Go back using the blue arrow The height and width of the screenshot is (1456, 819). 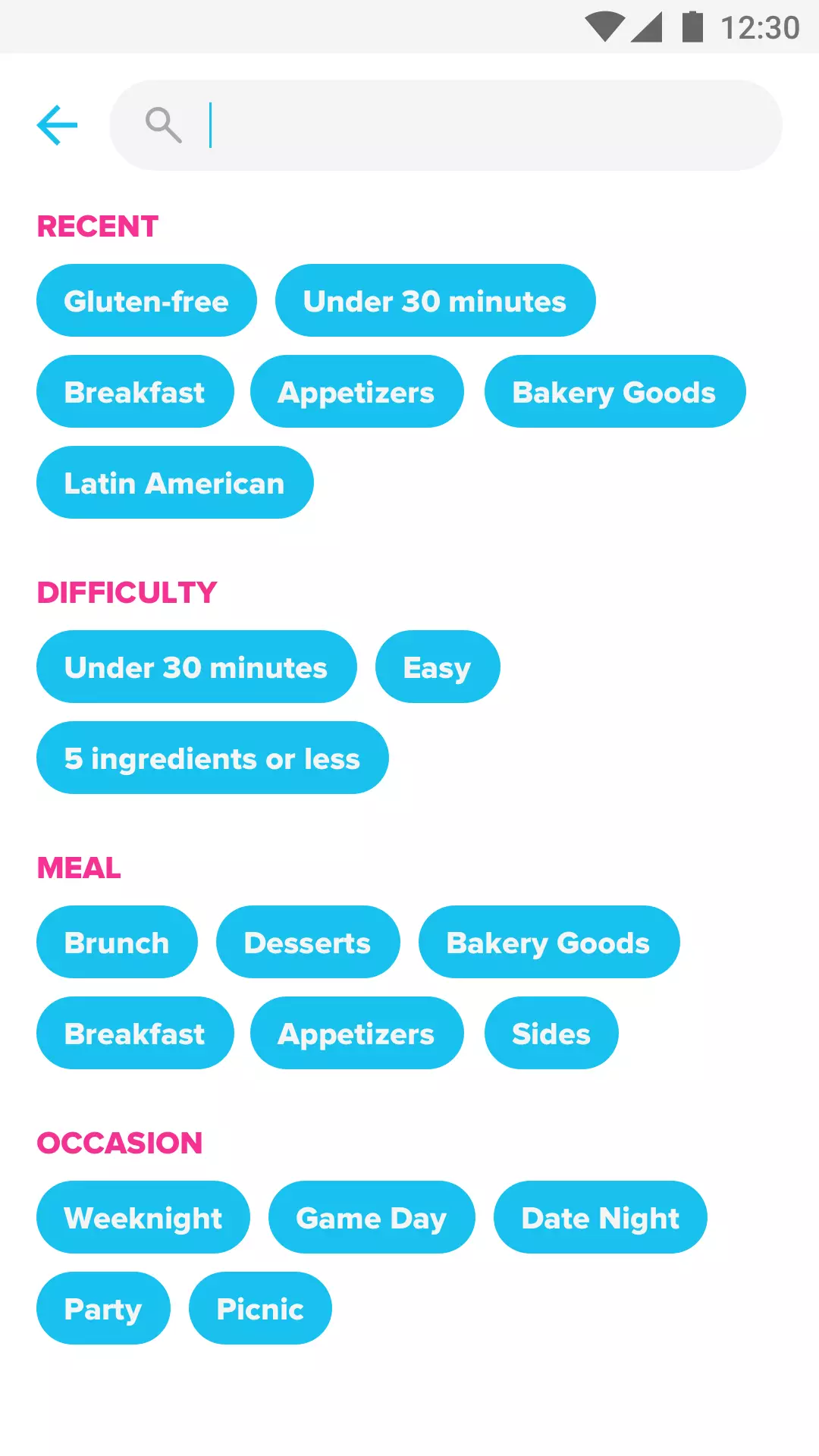click(58, 125)
